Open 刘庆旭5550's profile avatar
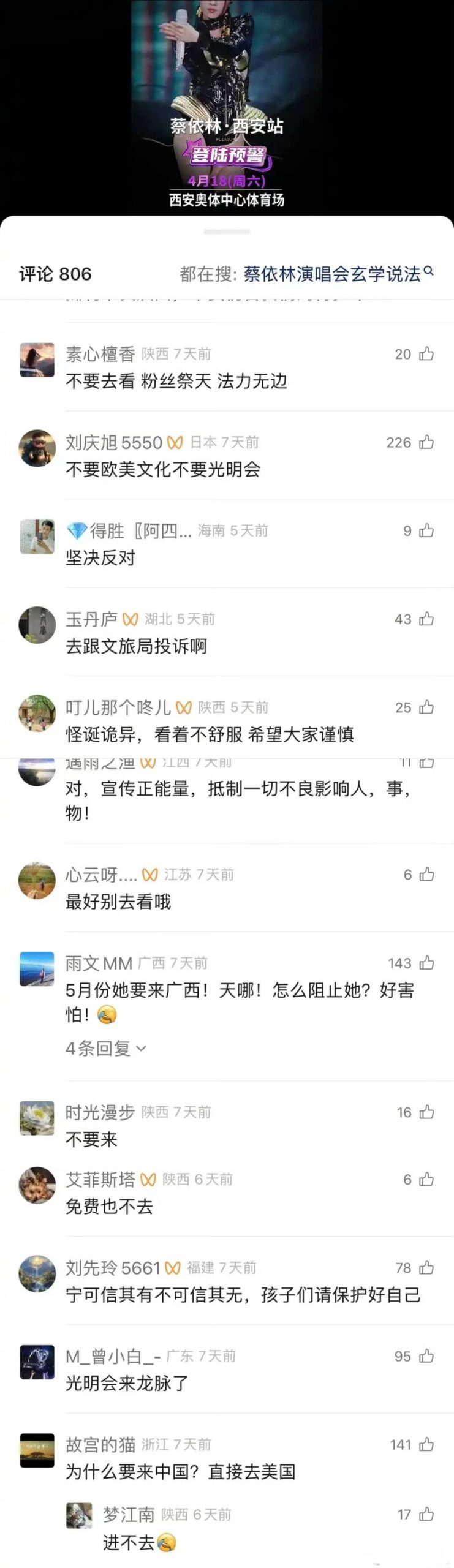The image size is (454, 1568). (37, 448)
